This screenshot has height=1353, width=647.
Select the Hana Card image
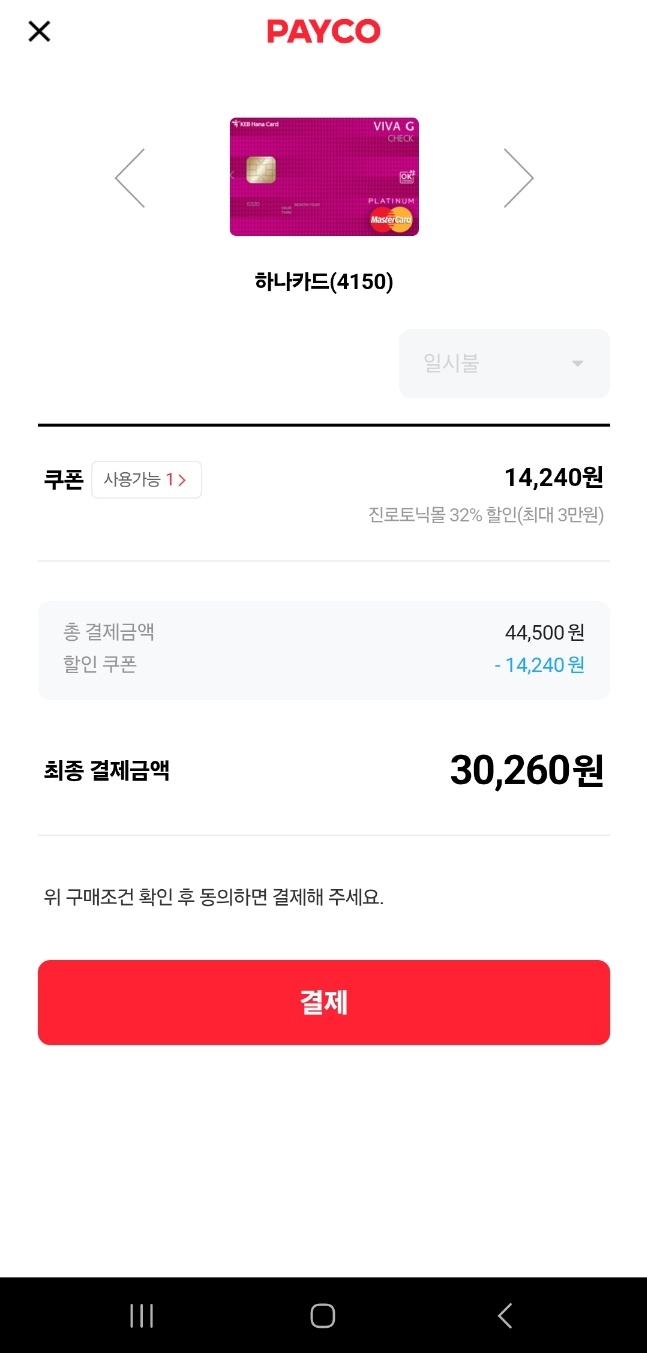[x=324, y=177]
